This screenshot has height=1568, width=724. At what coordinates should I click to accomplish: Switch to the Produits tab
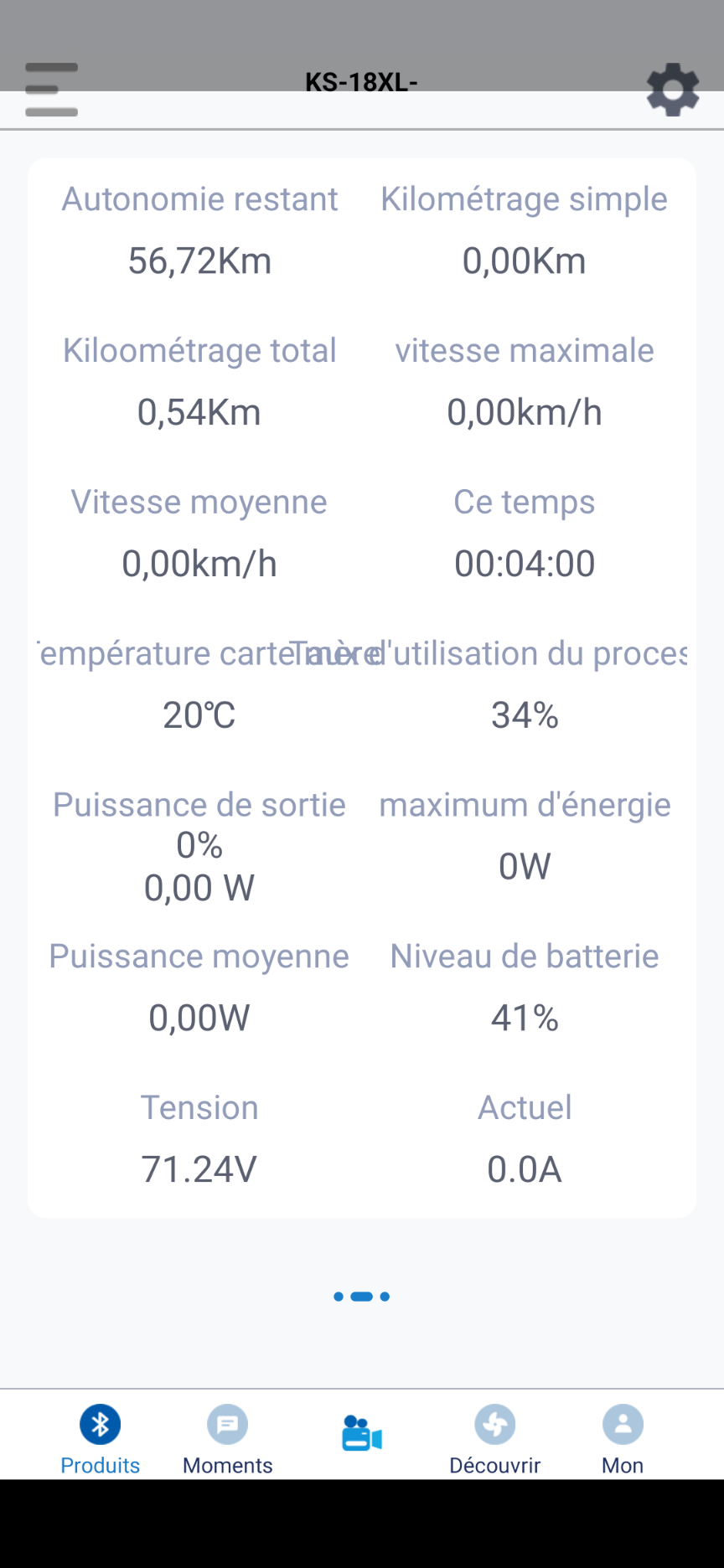pyautogui.click(x=101, y=1440)
